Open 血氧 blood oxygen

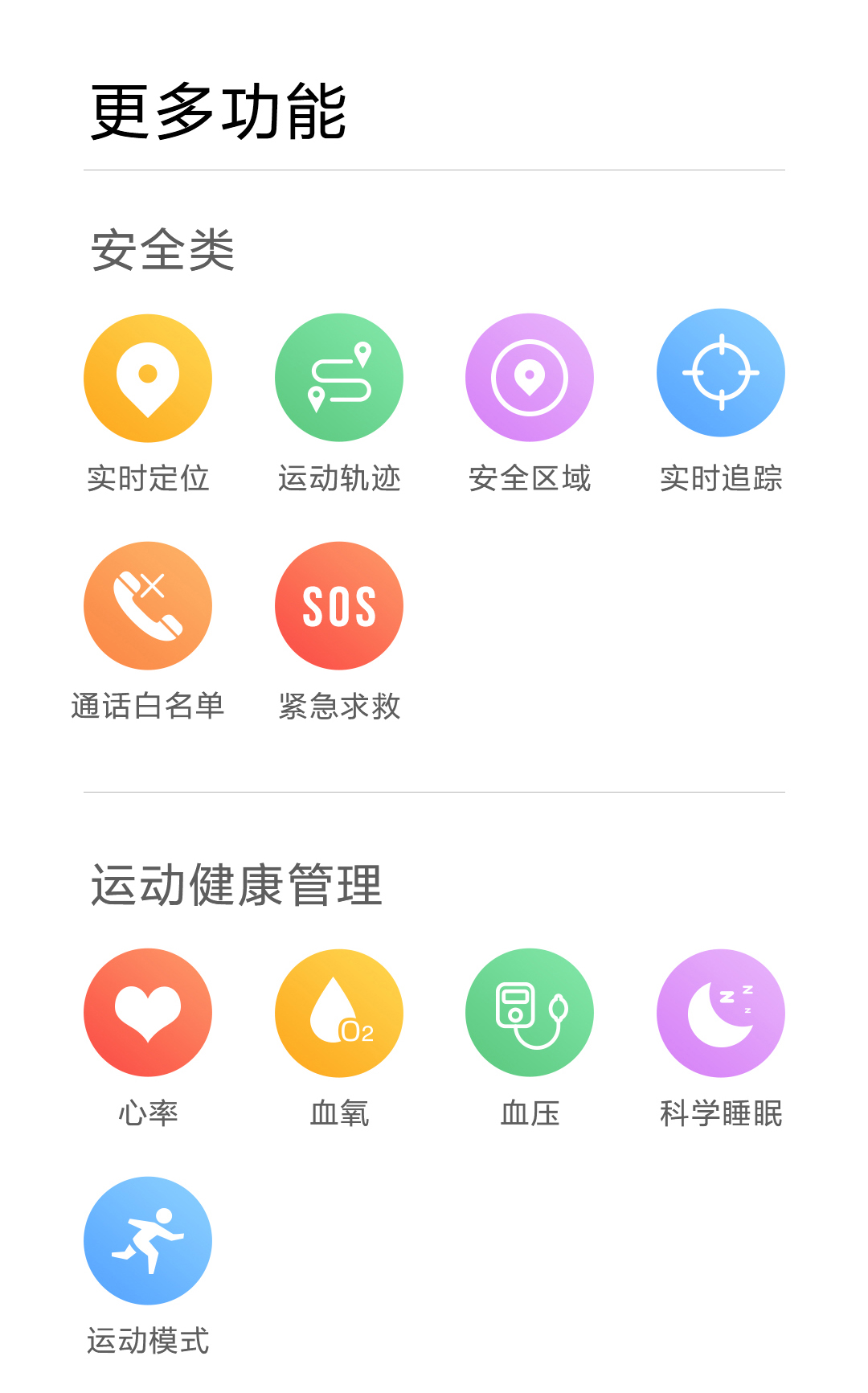[x=339, y=1013]
